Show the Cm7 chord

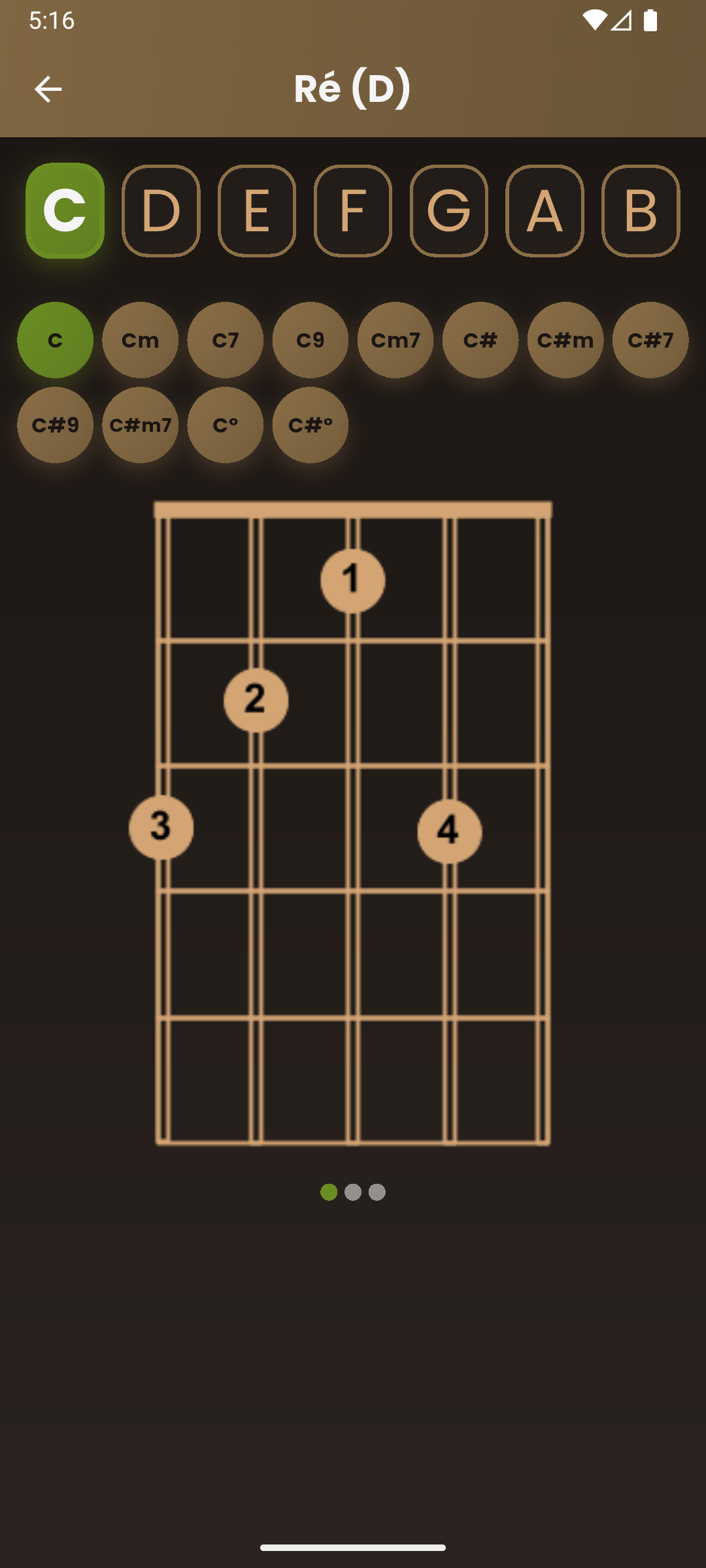[x=395, y=340]
